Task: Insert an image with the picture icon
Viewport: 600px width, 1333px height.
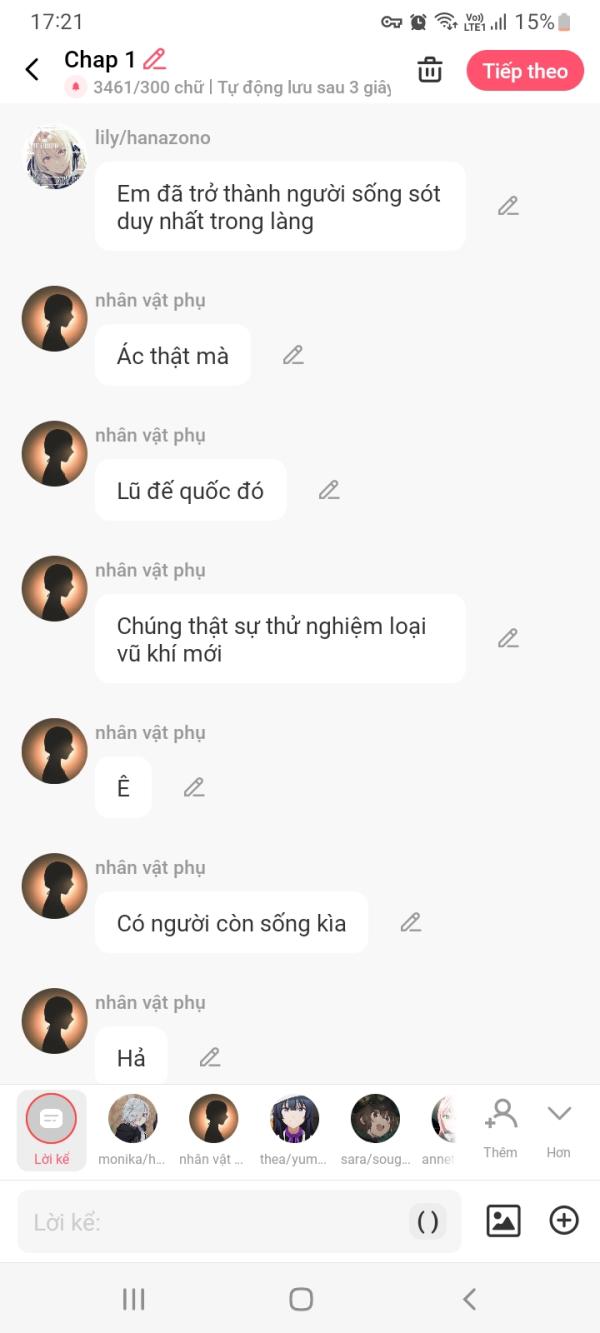Action: pos(503,1220)
